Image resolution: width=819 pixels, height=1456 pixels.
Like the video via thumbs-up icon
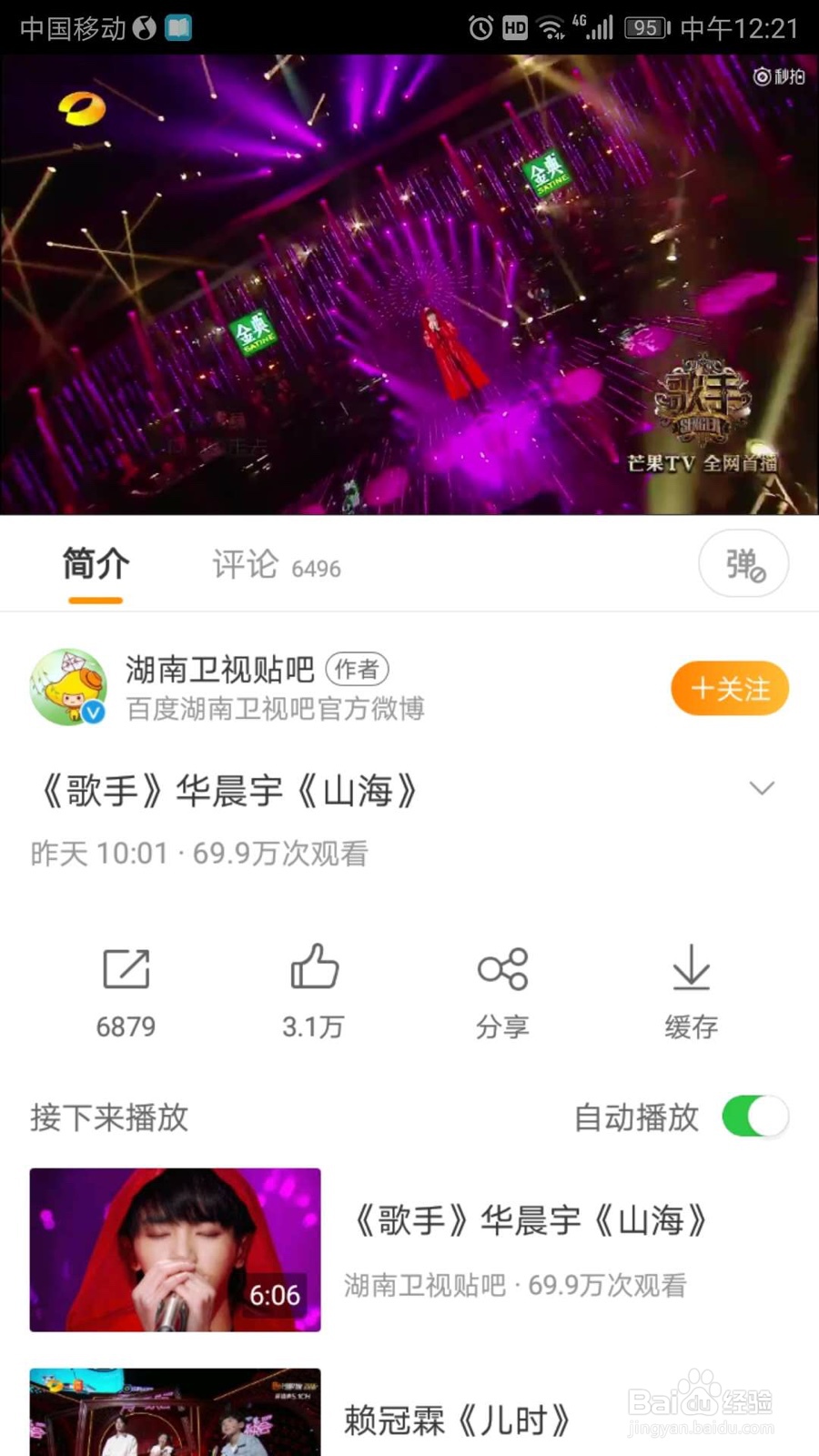[314, 969]
